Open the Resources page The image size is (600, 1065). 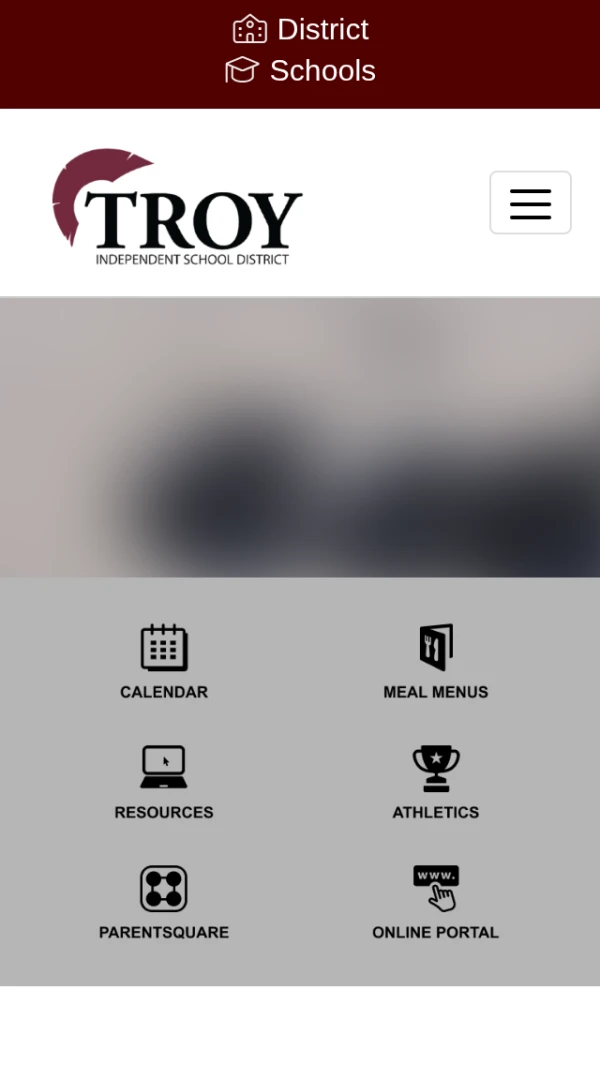pyautogui.click(x=164, y=783)
